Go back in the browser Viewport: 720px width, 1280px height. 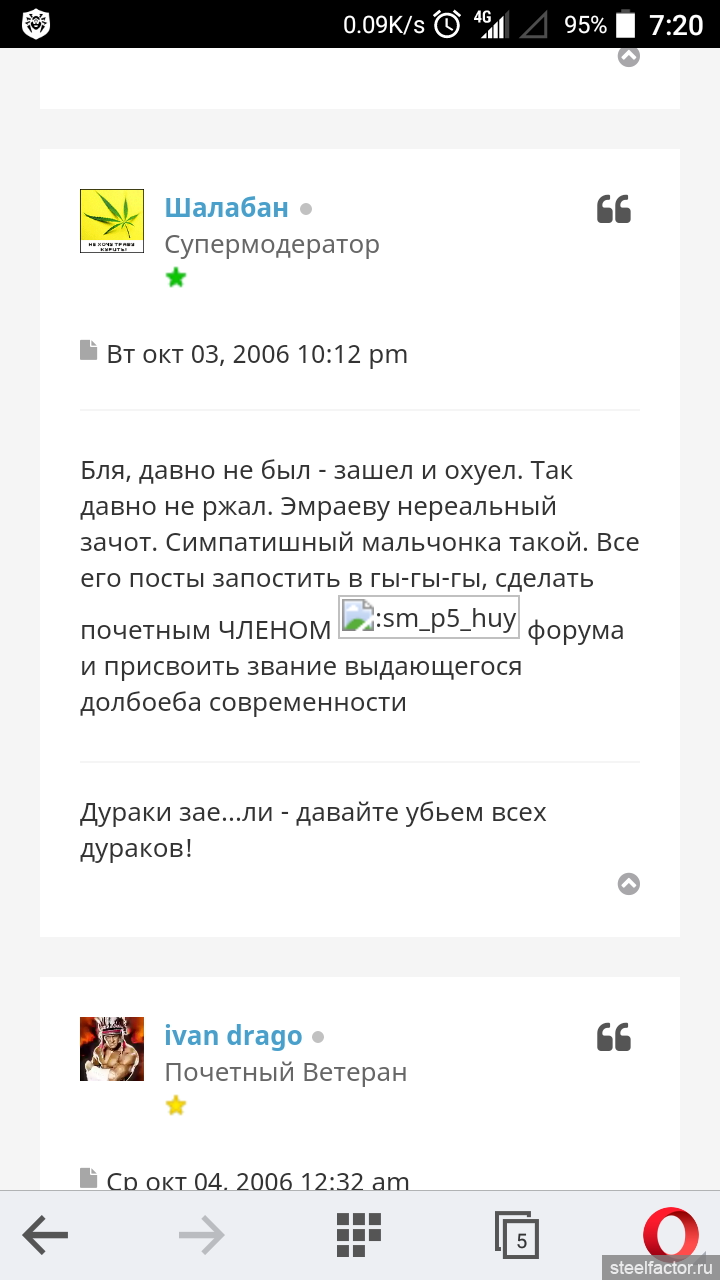point(45,1236)
